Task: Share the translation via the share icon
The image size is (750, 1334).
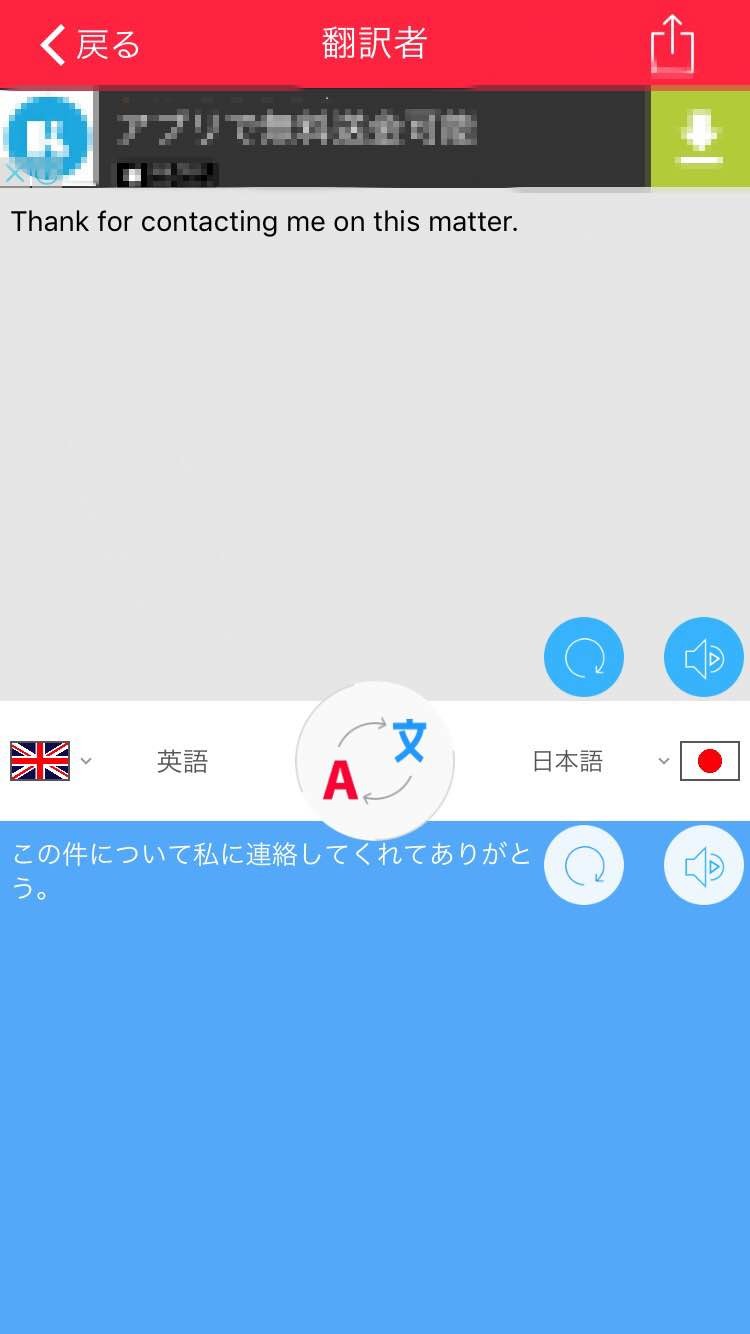Action: [672, 44]
